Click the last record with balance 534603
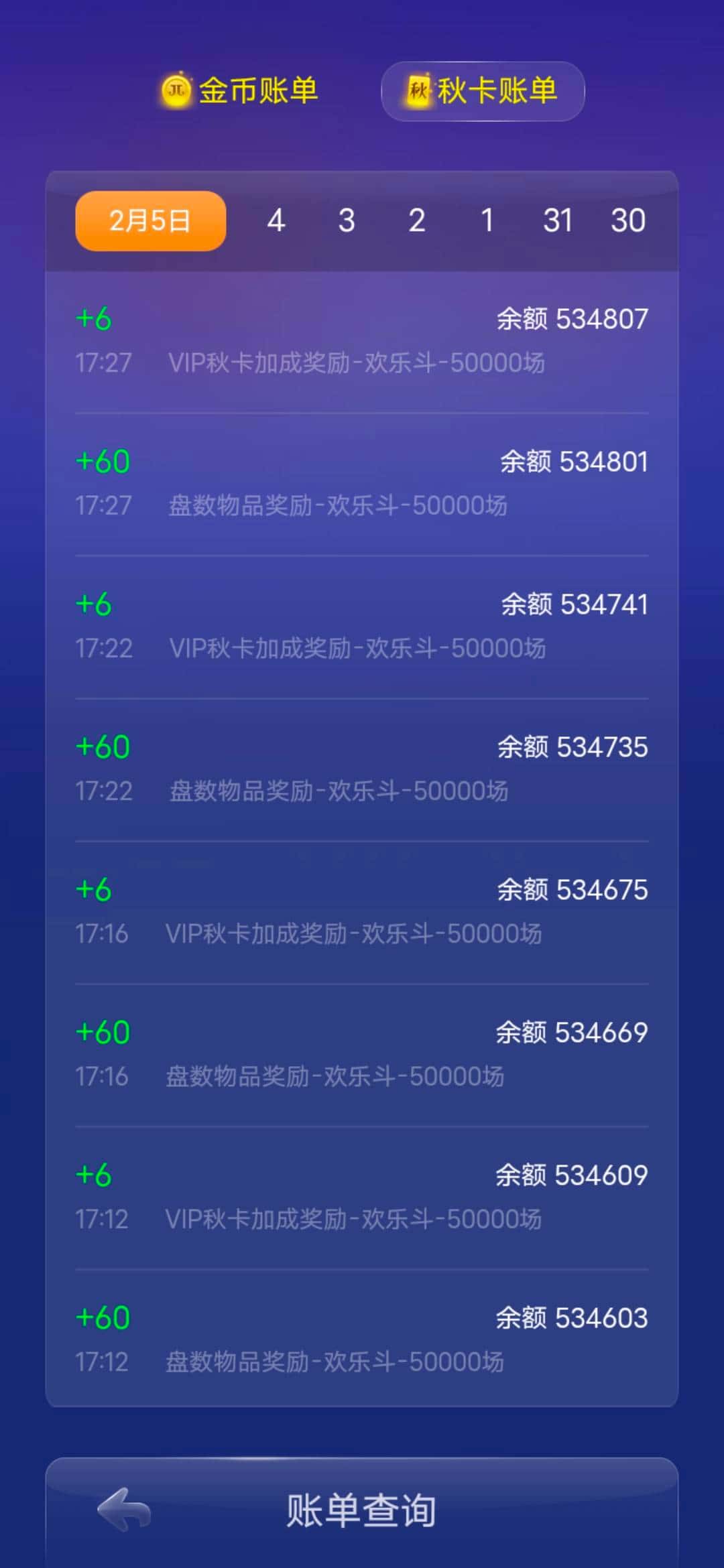This screenshot has width=724, height=1568. (x=362, y=1339)
